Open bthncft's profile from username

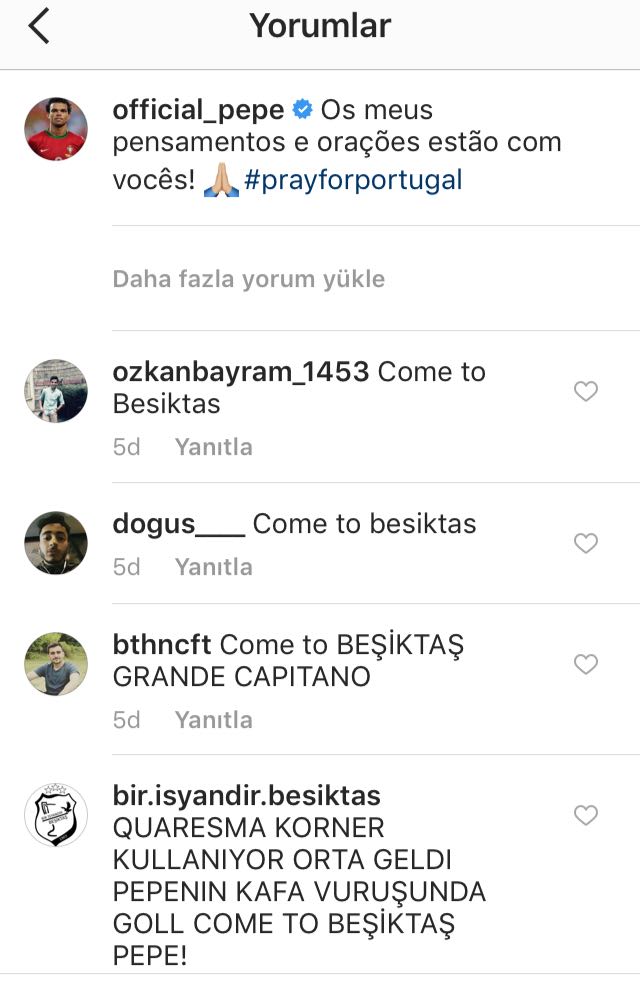[162, 645]
